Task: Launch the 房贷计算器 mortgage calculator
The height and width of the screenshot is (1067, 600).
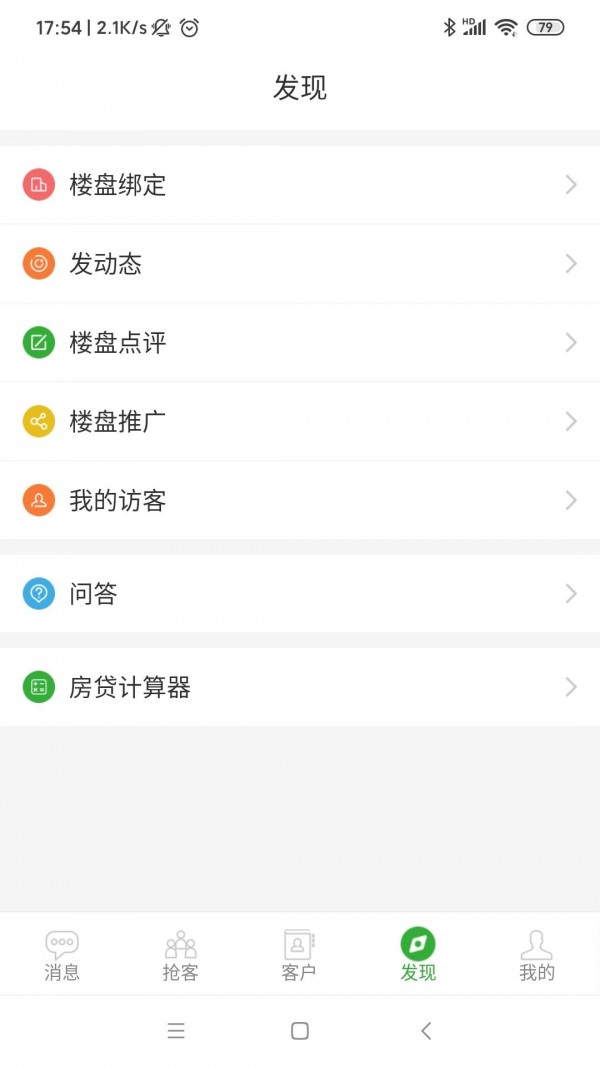Action: [x=300, y=687]
